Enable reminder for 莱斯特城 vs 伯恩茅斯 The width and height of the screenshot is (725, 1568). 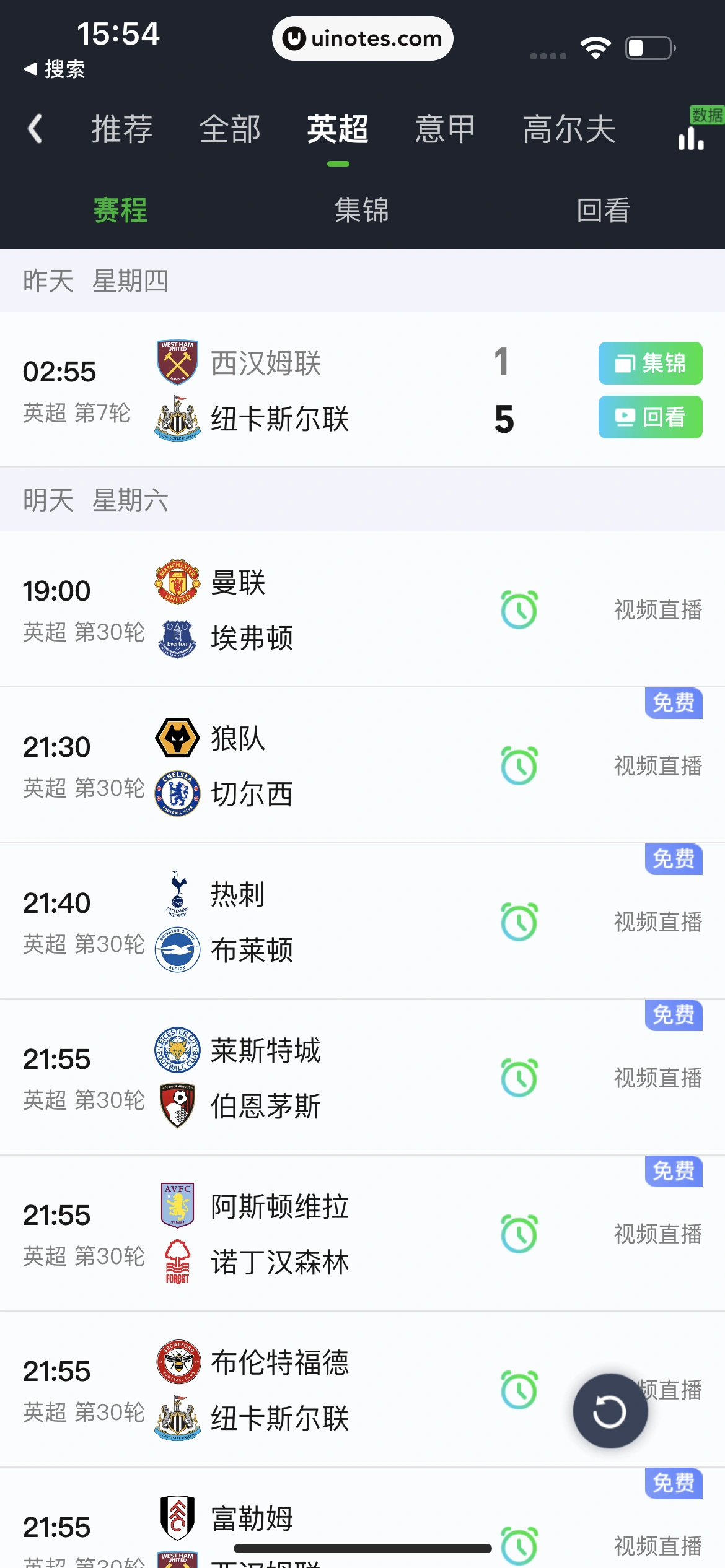[519, 1078]
